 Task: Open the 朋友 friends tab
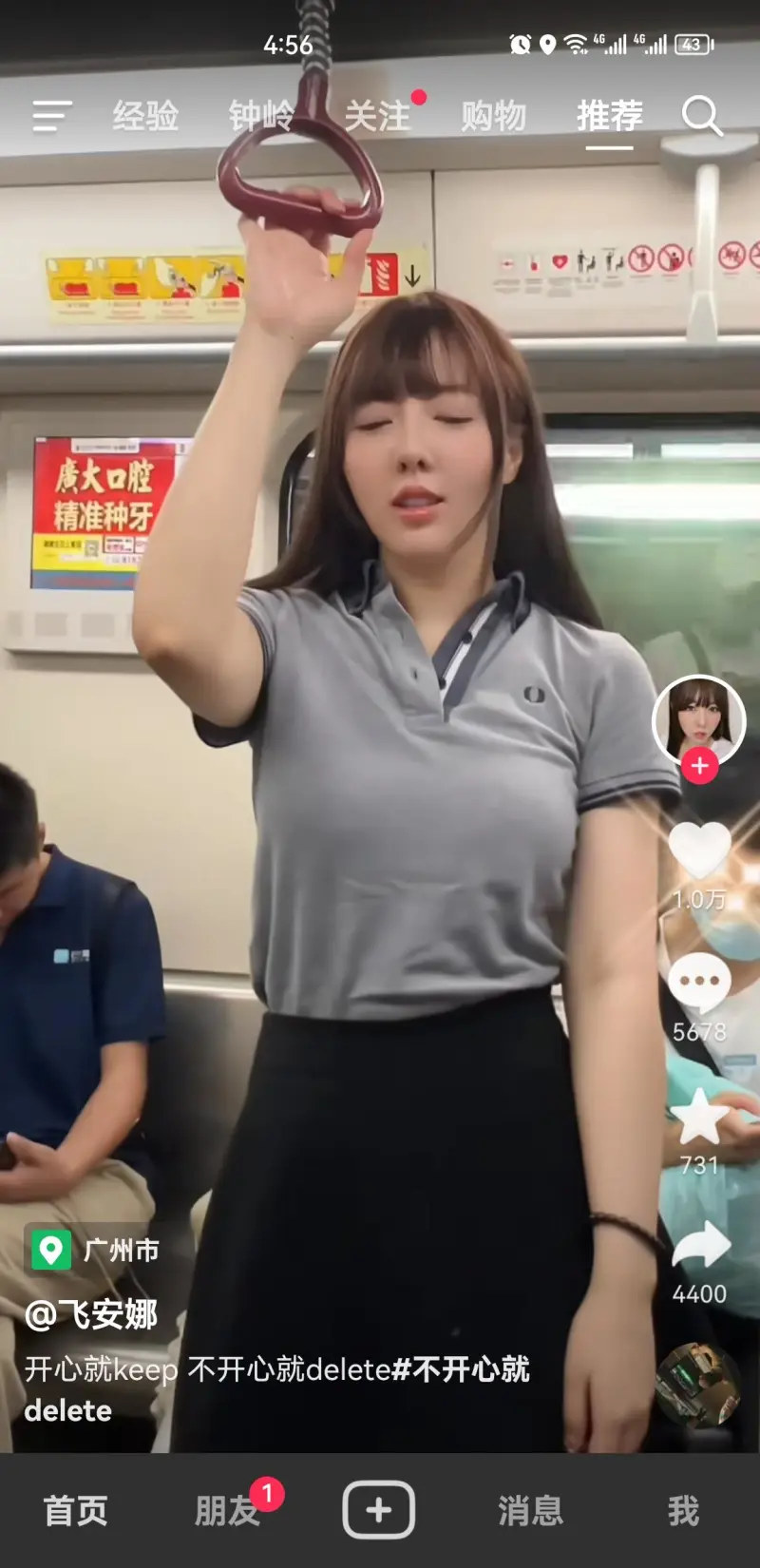(x=227, y=1510)
